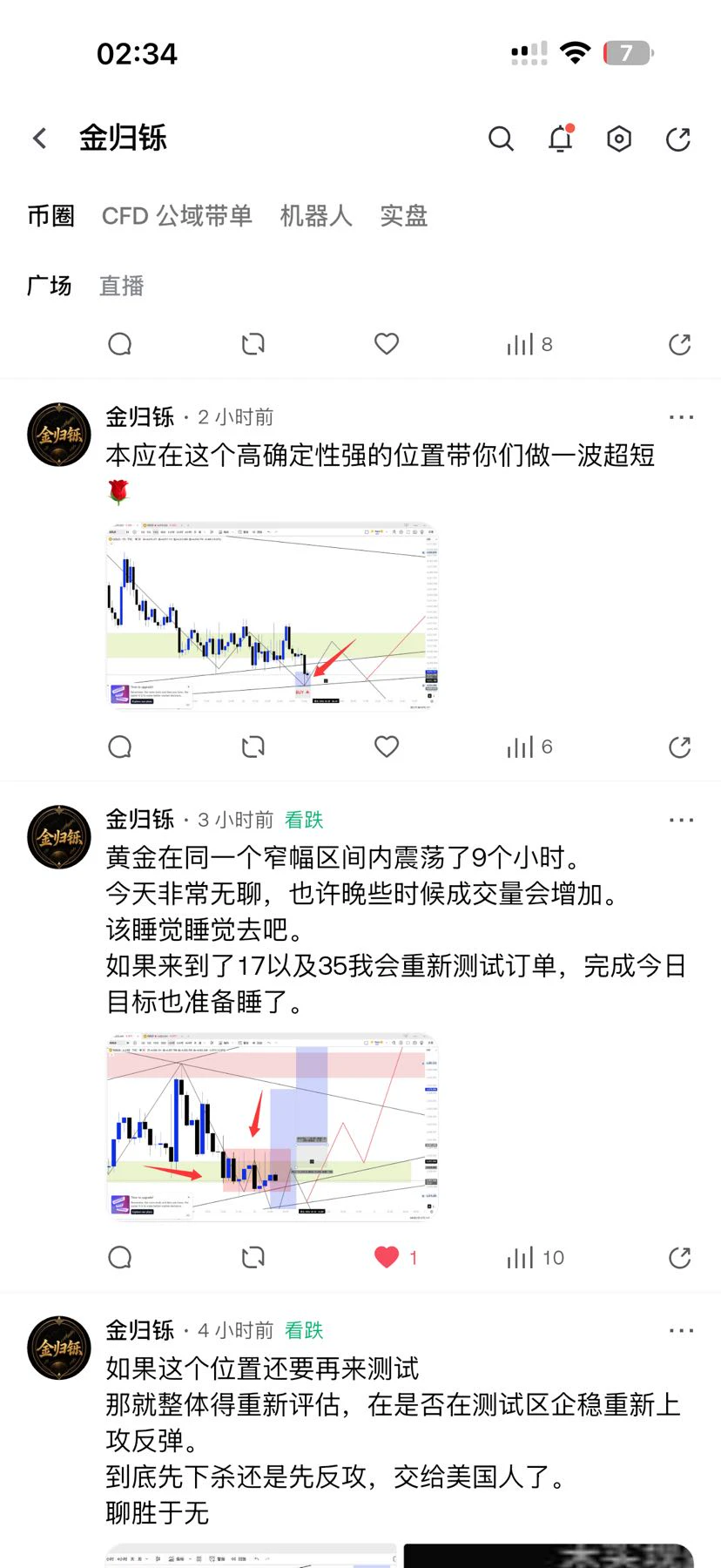Open the notifications bell
721x1568 pixels.
click(x=561, y=139)
